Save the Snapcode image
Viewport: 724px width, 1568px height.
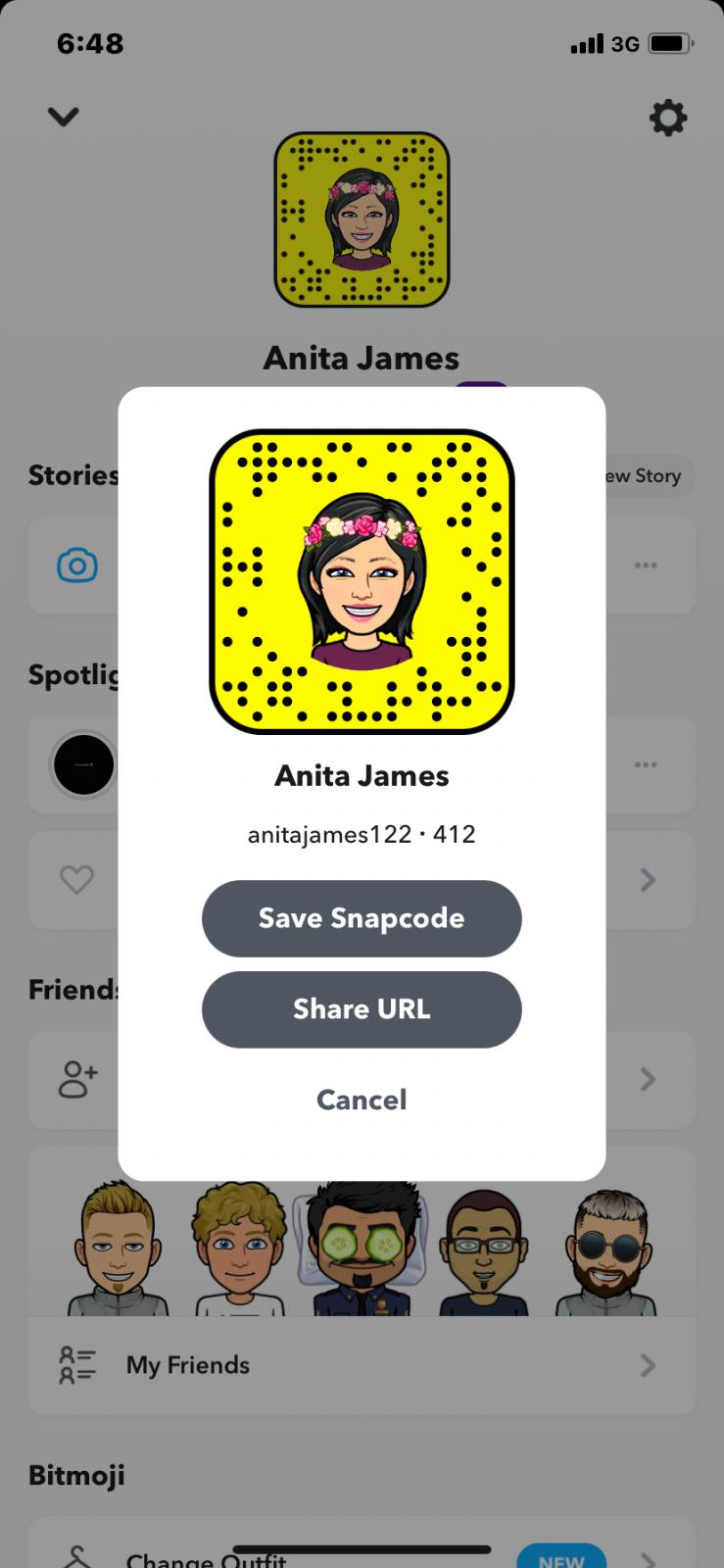coord(361,918)
